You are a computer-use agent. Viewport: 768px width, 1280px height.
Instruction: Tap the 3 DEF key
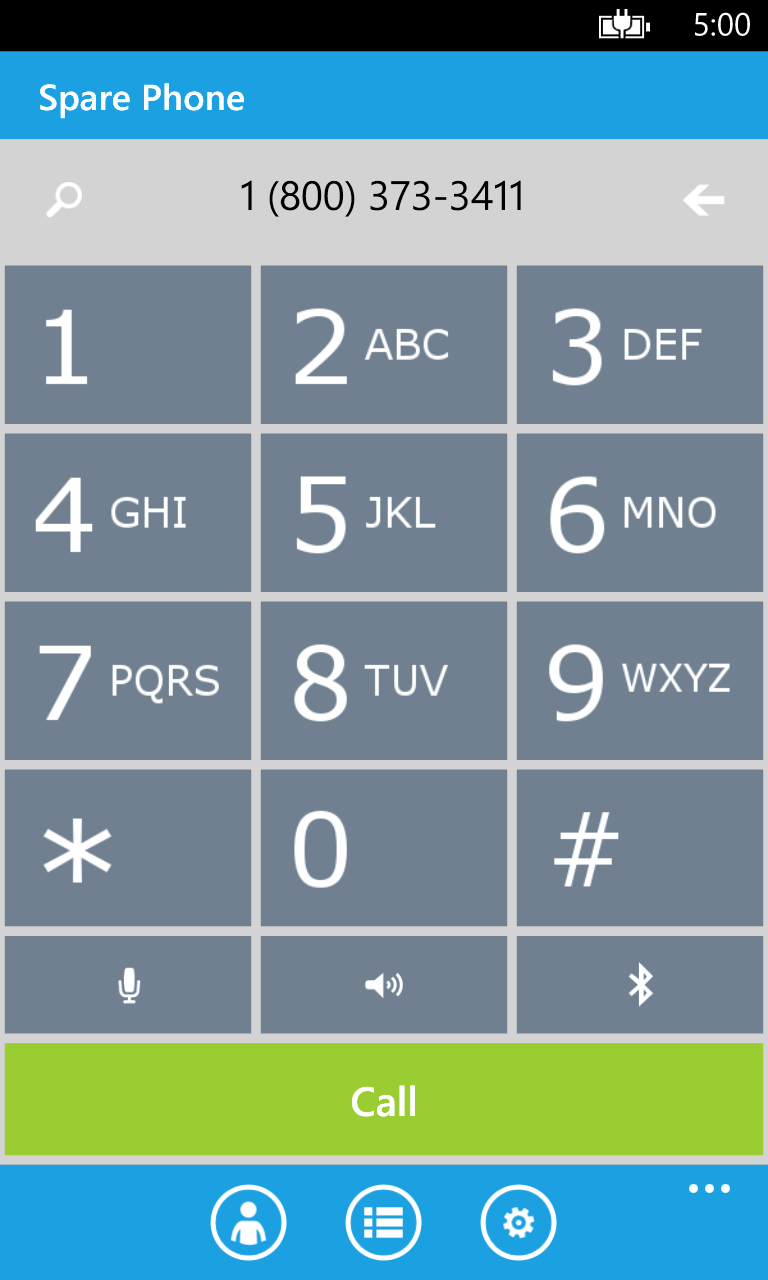(x=639, y=345)
